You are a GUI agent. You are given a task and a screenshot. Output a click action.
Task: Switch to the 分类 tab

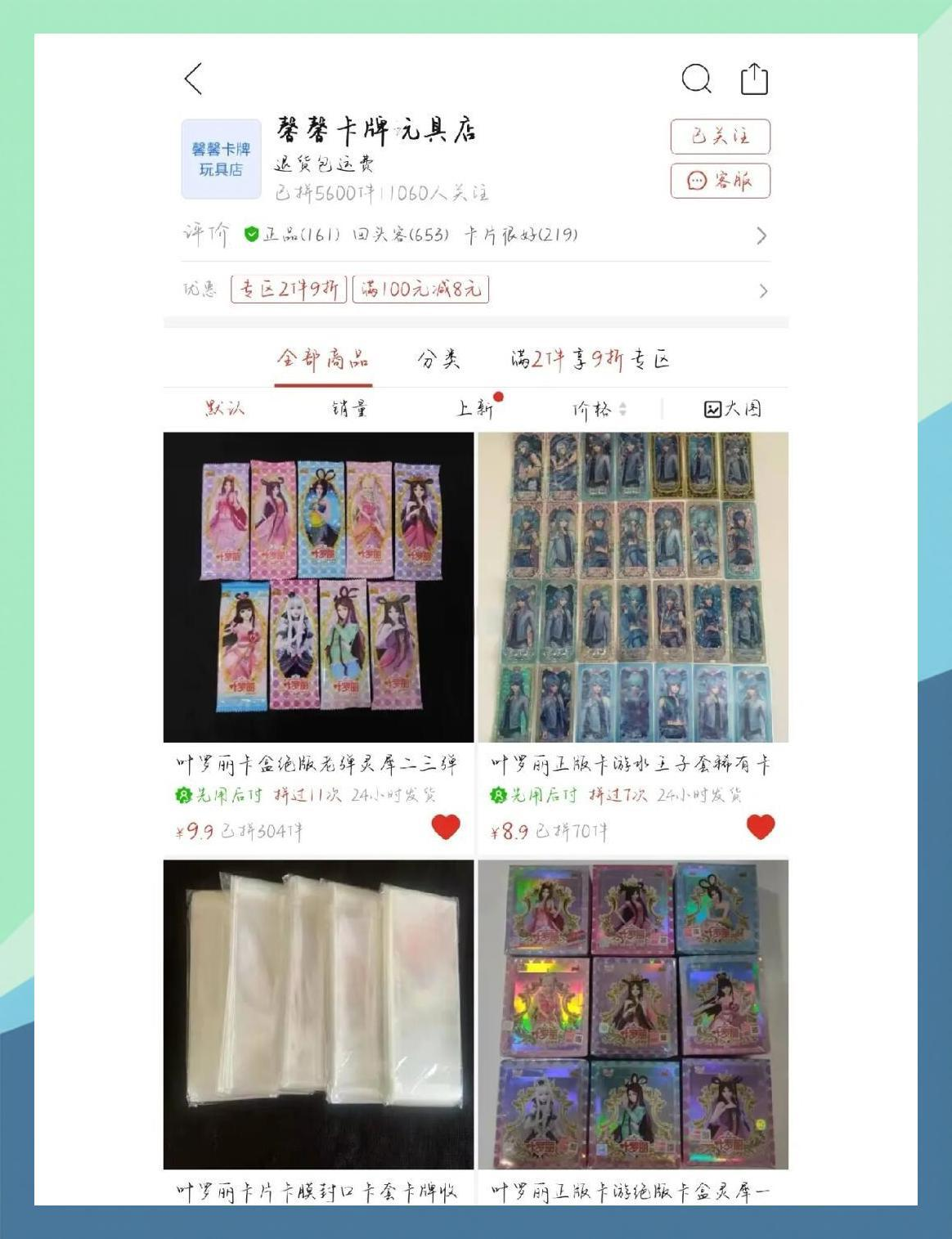point(438,359)
